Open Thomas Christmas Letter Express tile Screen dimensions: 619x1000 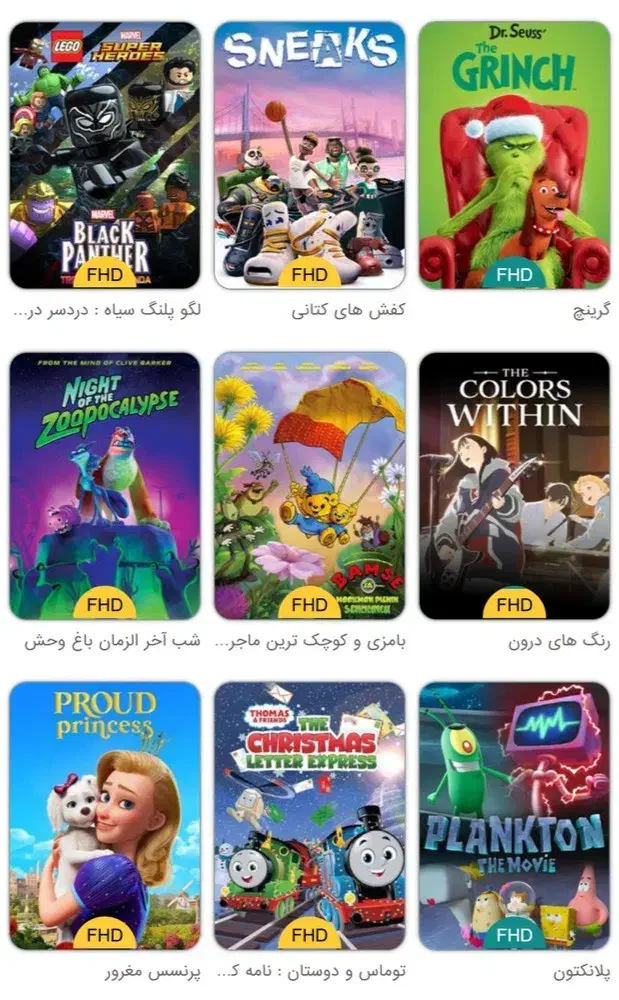point(309,815)
